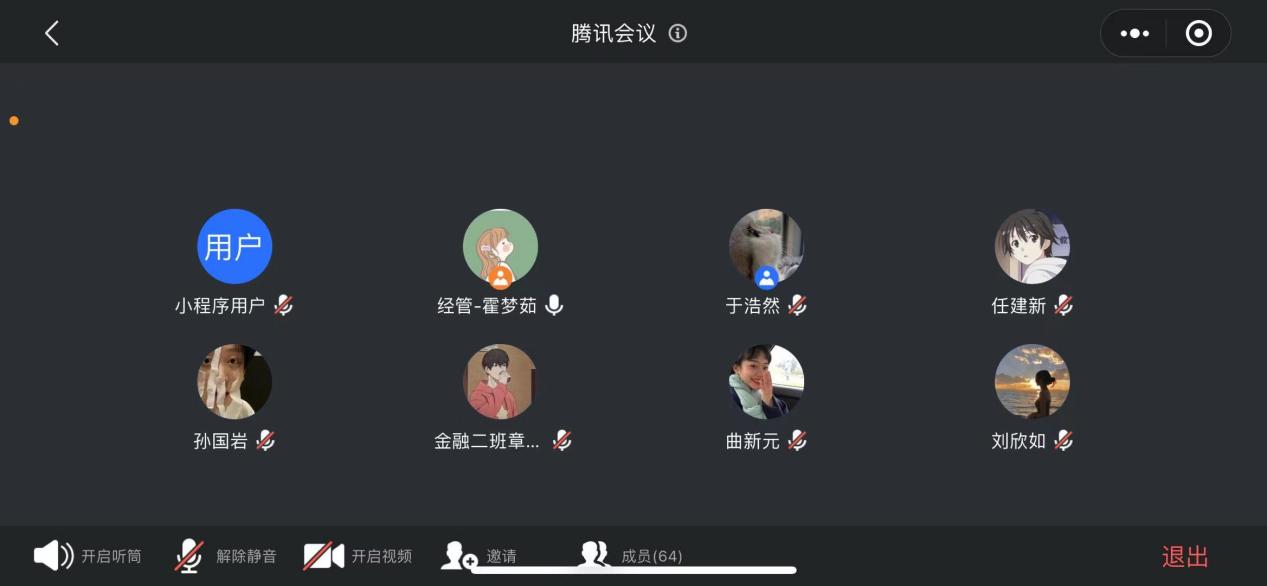Turn on the earpiece with 开启听筒
The image size is (1267, 586).
[x=88, y=556]
